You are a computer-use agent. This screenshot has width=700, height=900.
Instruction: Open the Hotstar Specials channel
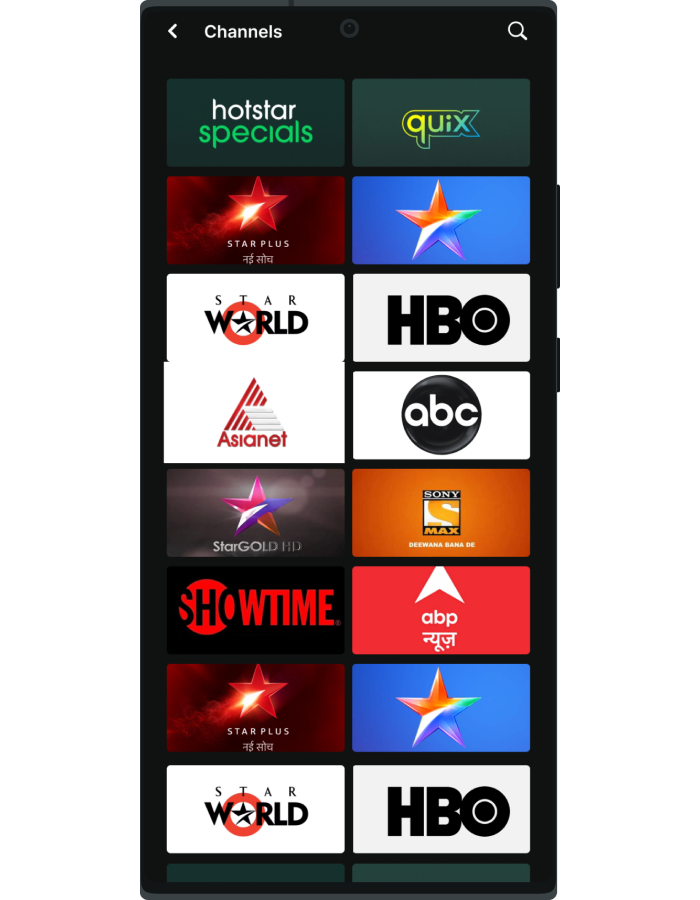(255, 122)
